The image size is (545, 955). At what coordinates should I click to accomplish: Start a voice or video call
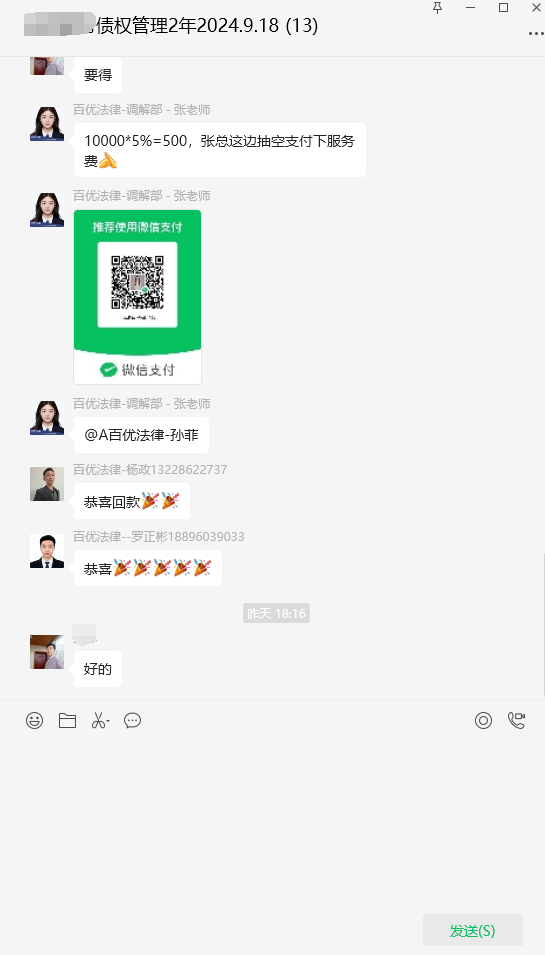point(516,721)
